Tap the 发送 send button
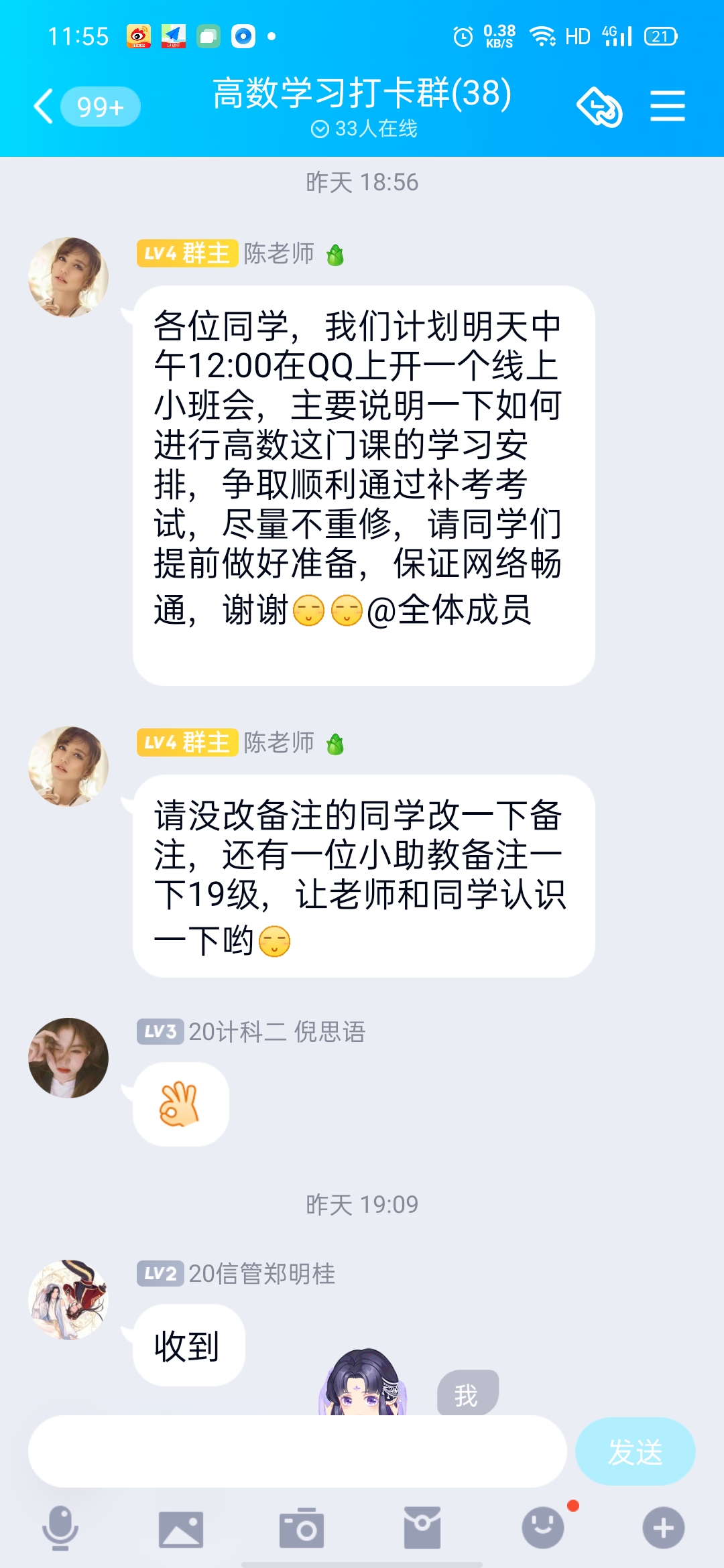724x1568 pixels. [x=635, y=1451]
